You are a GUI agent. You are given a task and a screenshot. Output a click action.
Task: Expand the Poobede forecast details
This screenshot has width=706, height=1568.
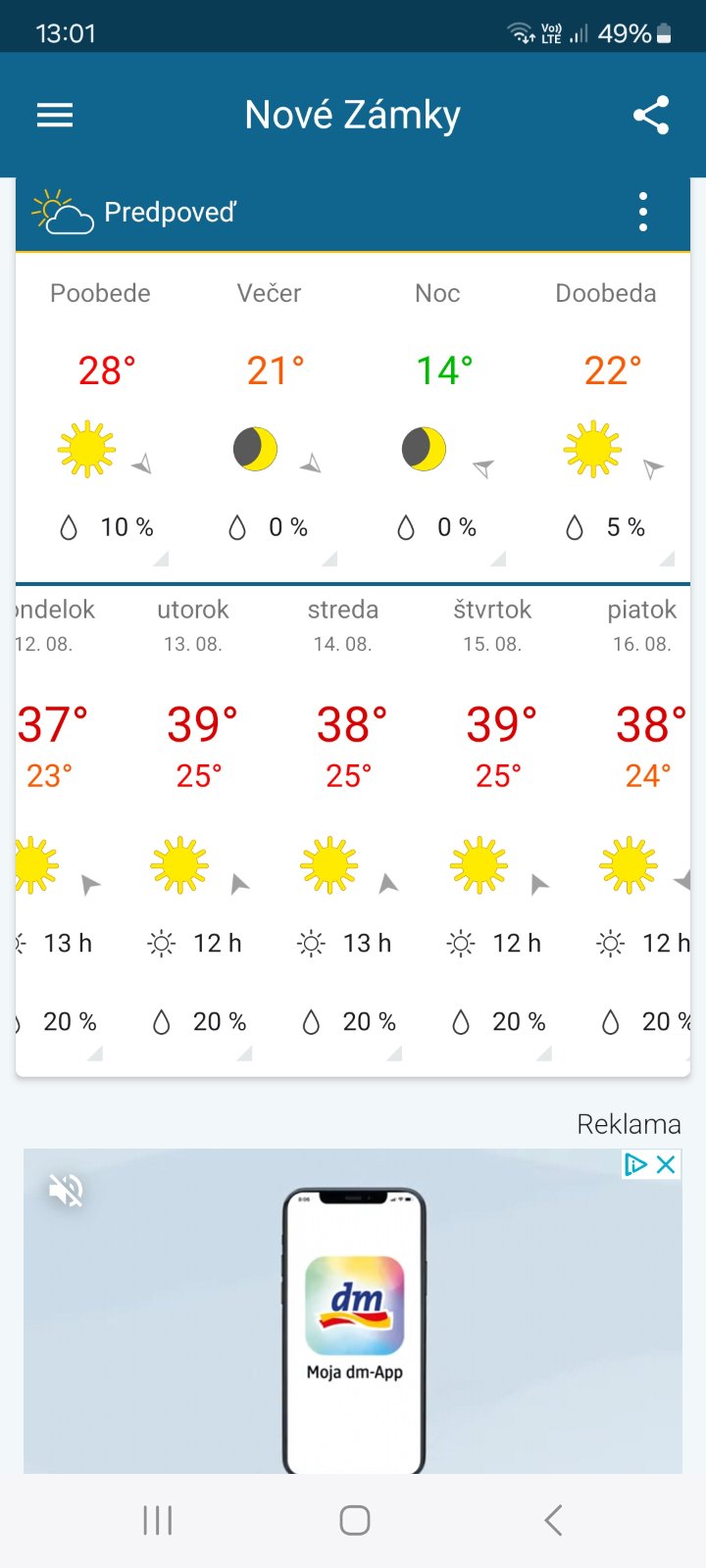(101, 412)
